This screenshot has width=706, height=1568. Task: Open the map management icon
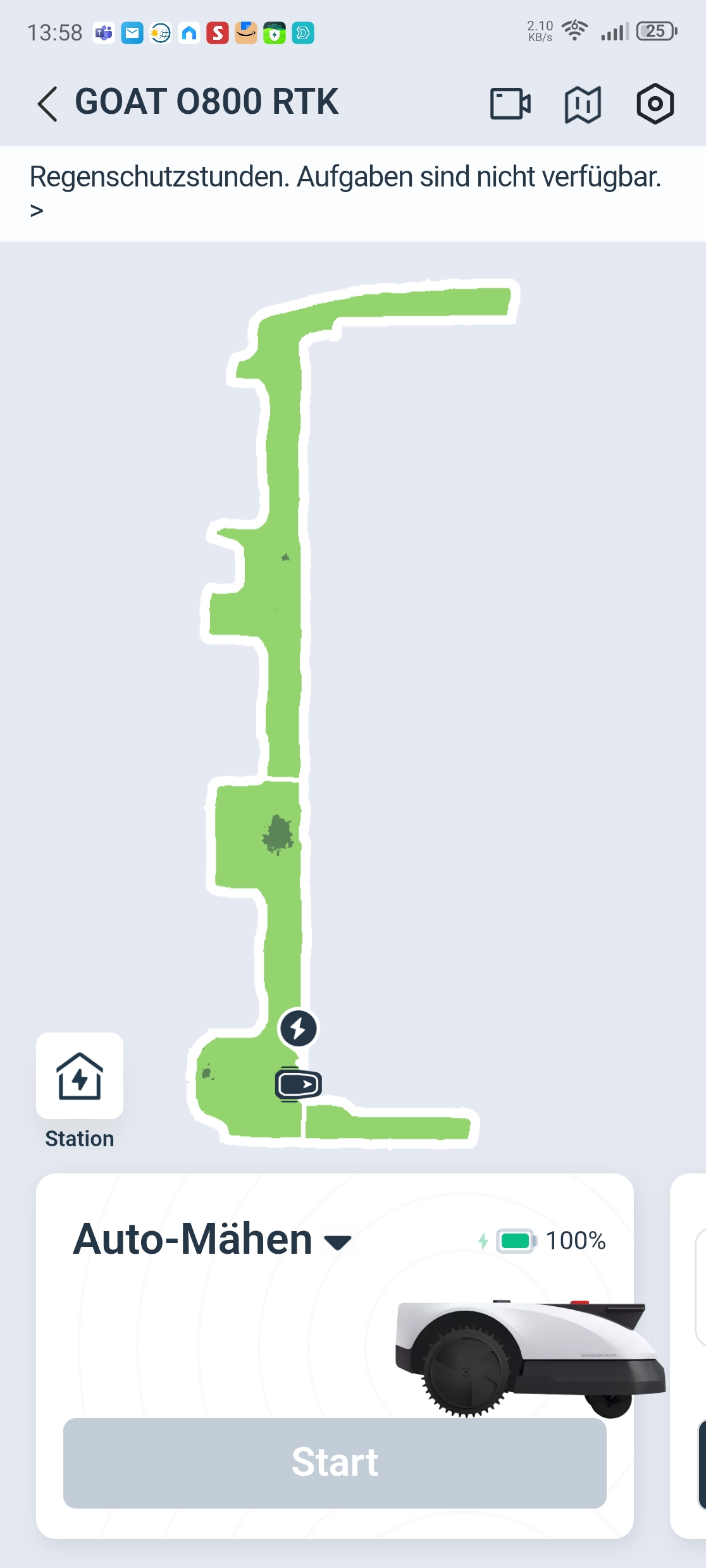(583, 104)
